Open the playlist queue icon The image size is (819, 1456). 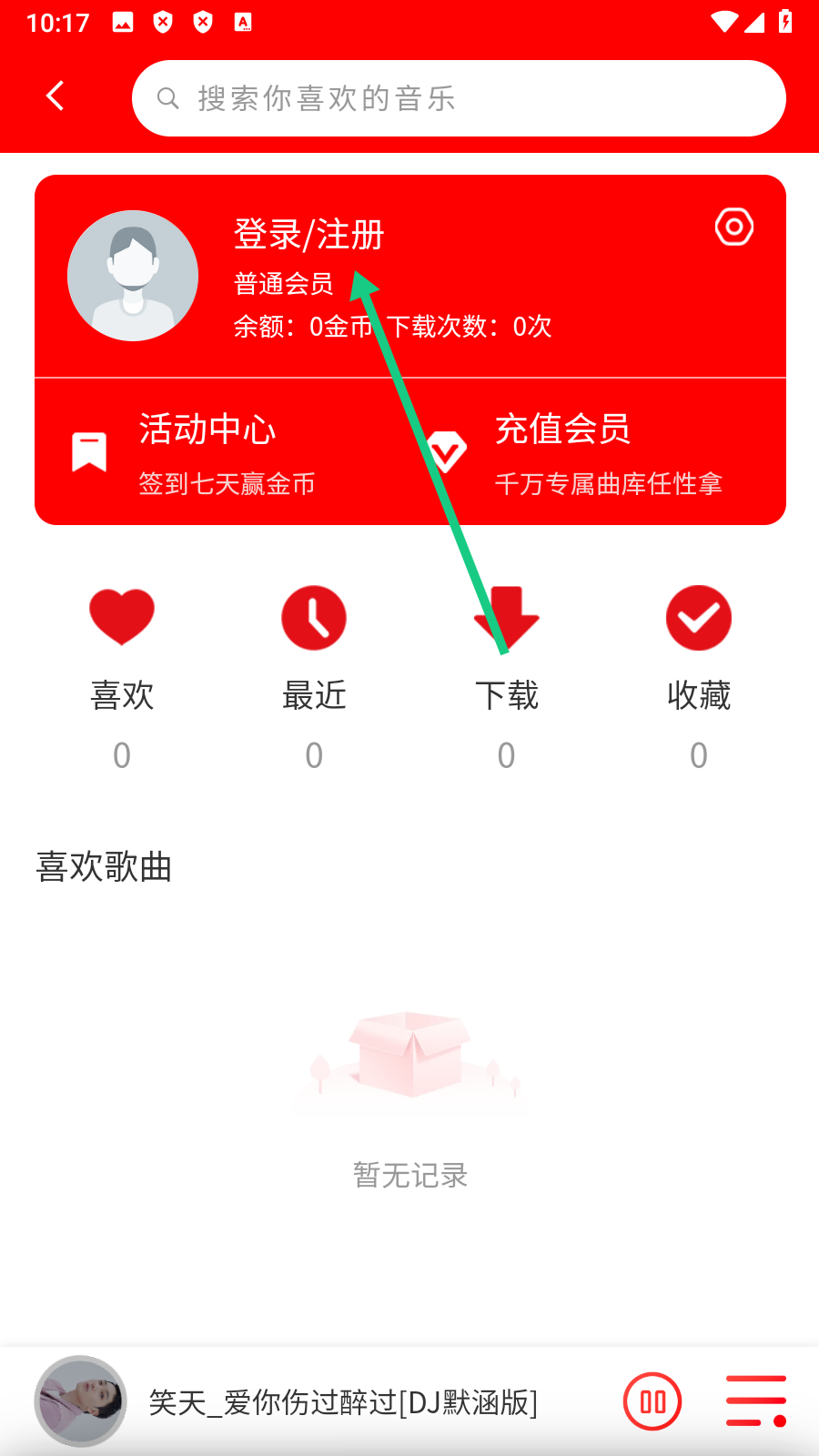(x=755, y=1401)
